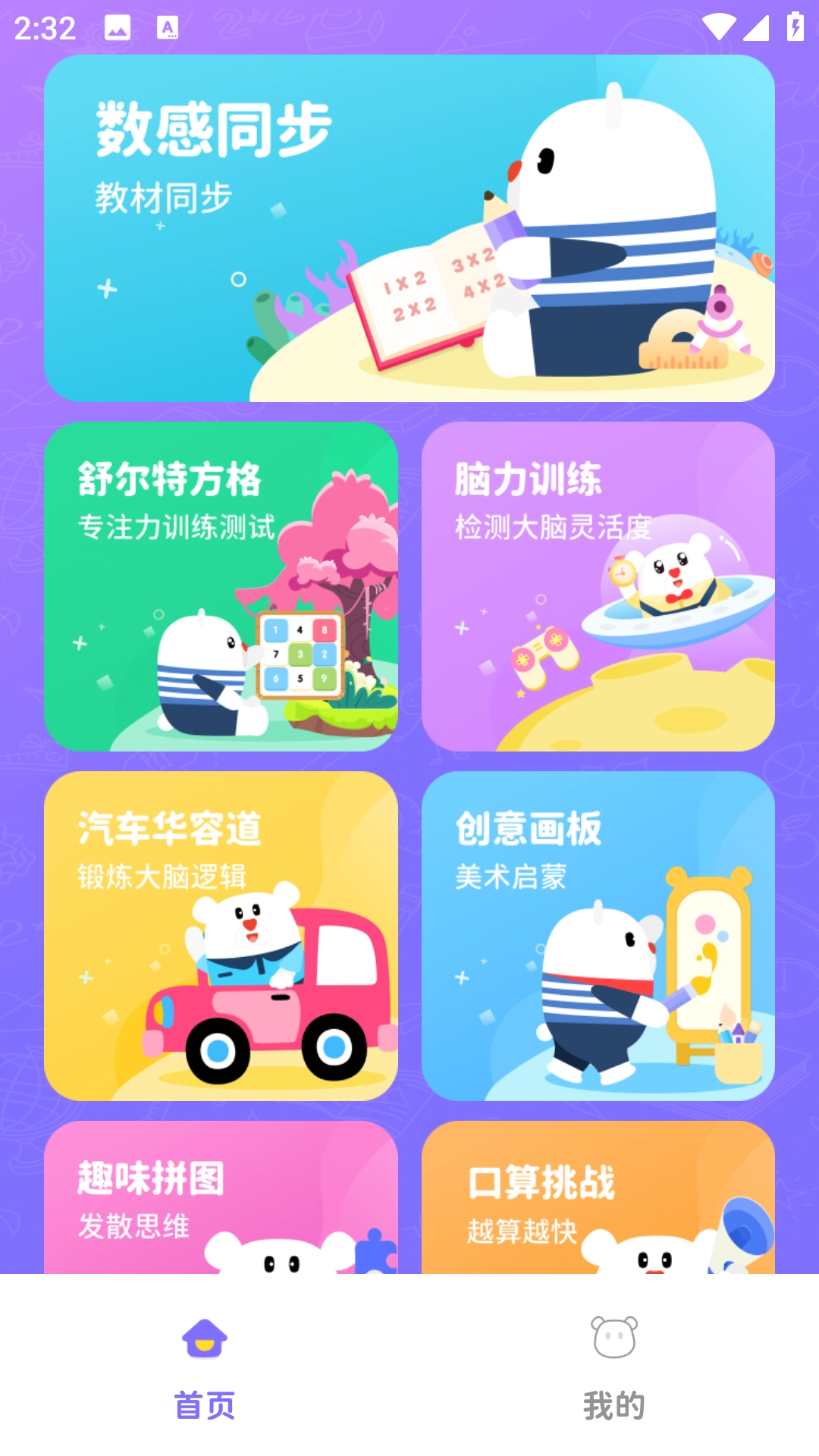Open the 趣味拼图 puzzle card

click(x=224, y=1198)
